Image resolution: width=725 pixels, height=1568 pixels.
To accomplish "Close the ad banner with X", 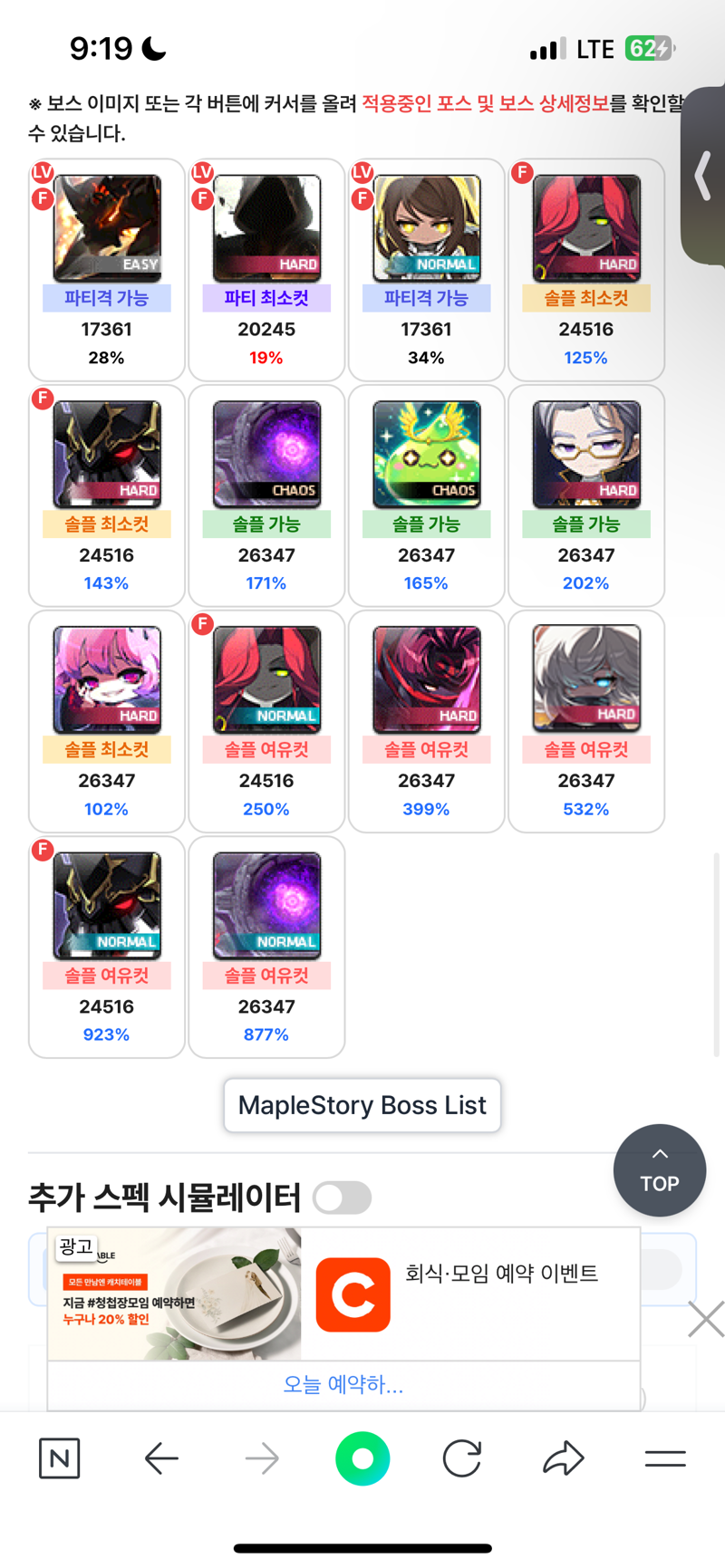I will coord(705,1319).
